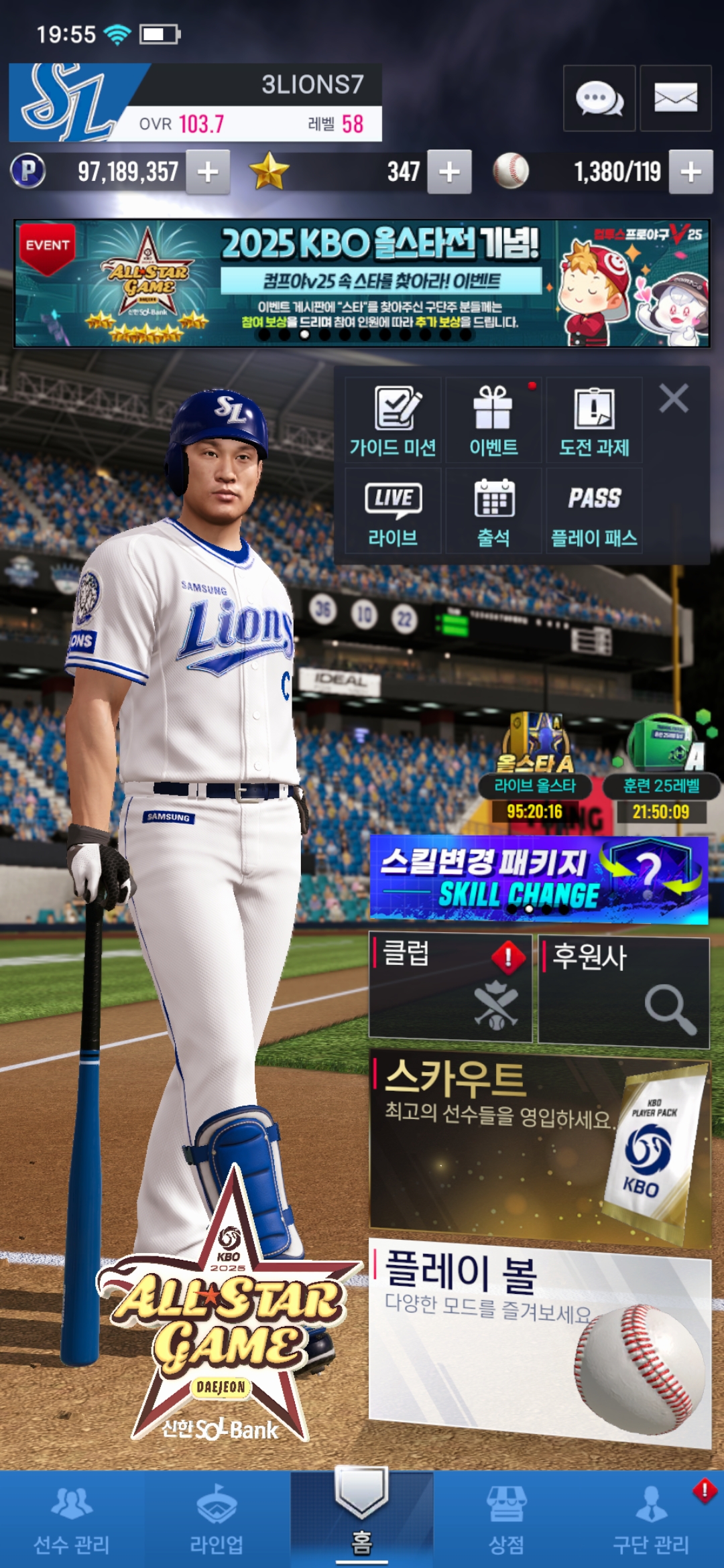
Task: Open the 라이브 section
Action: [x=394, y=511]
